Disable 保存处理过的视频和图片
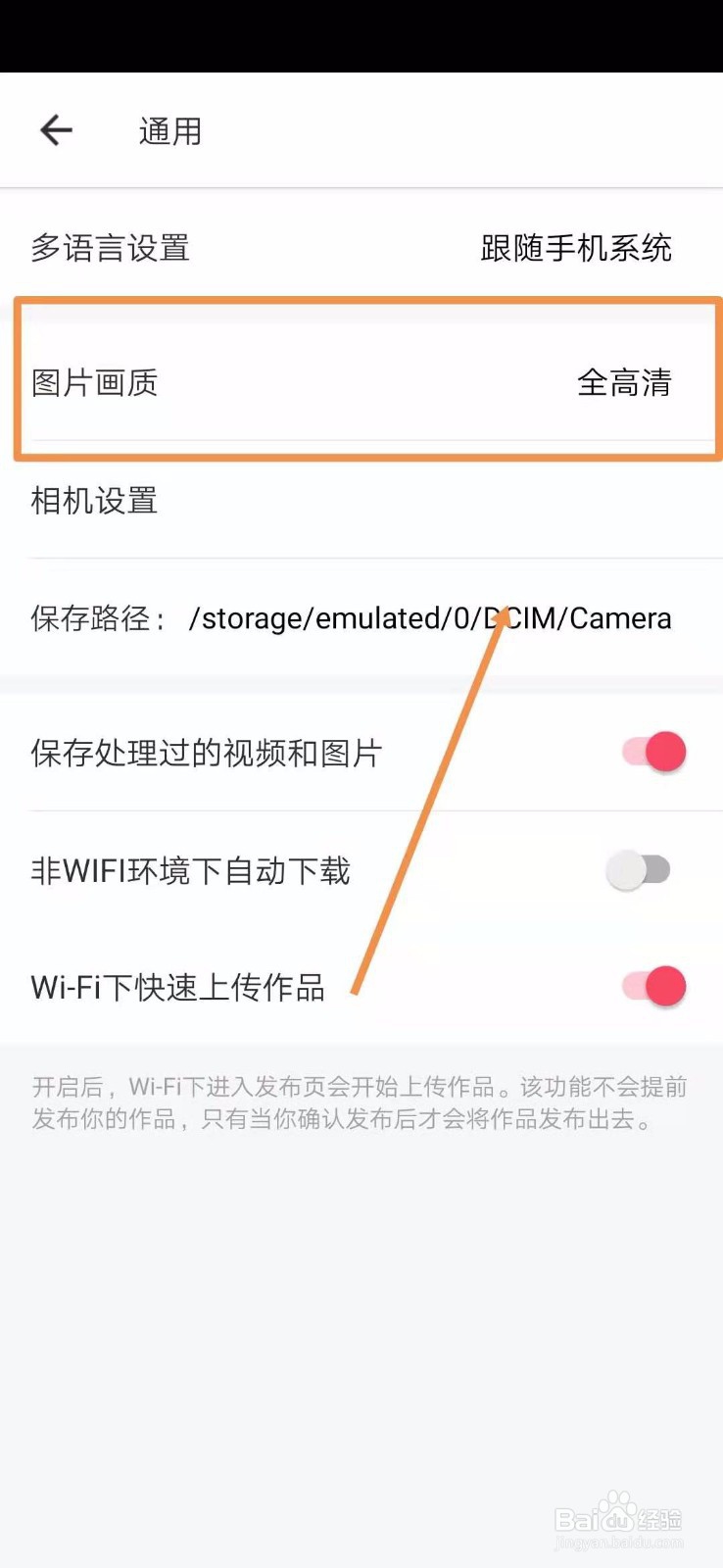 click(x=649, y=751)
